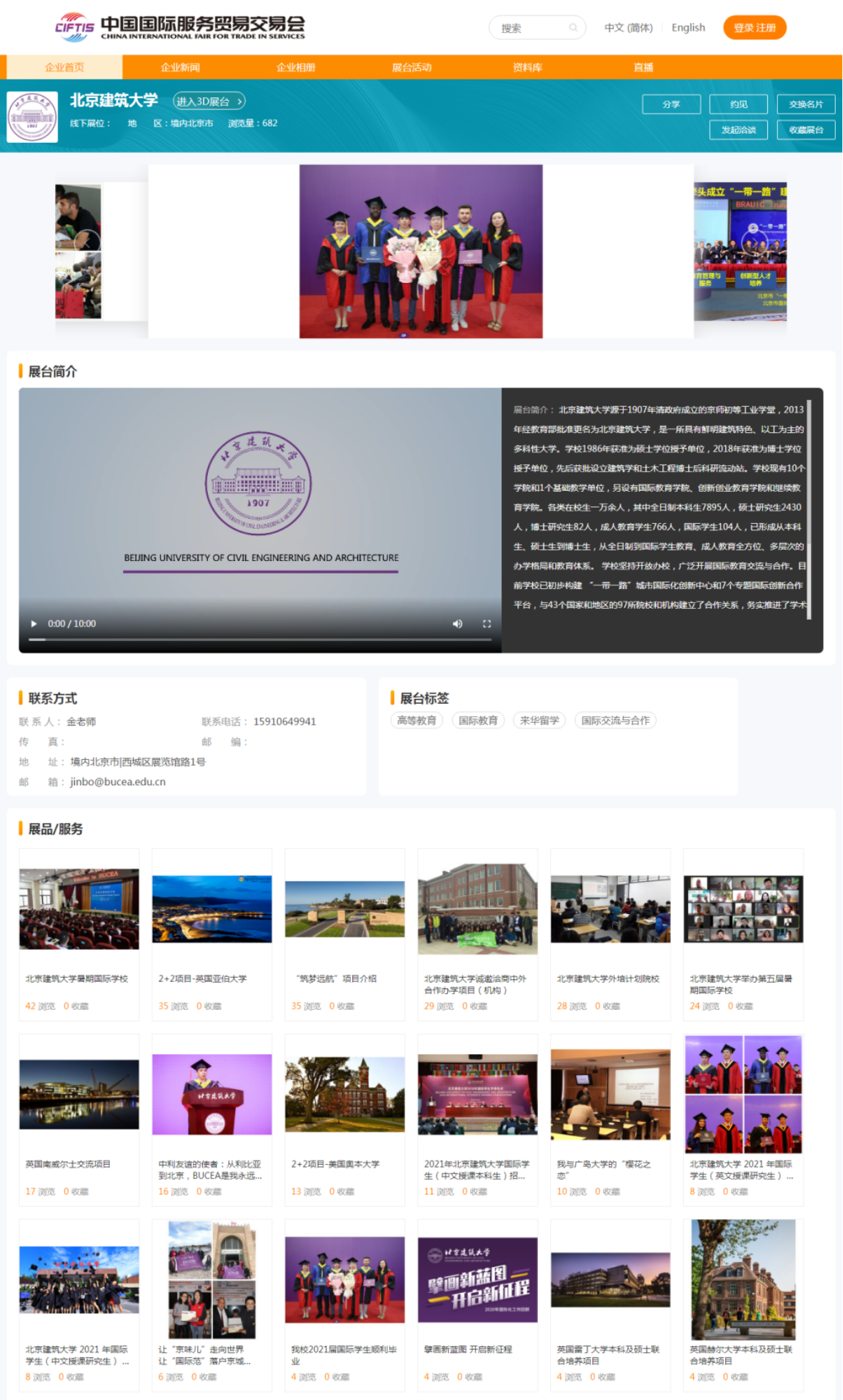Play the booth introduction video
843x1400 pixels.
coord(34,624)
